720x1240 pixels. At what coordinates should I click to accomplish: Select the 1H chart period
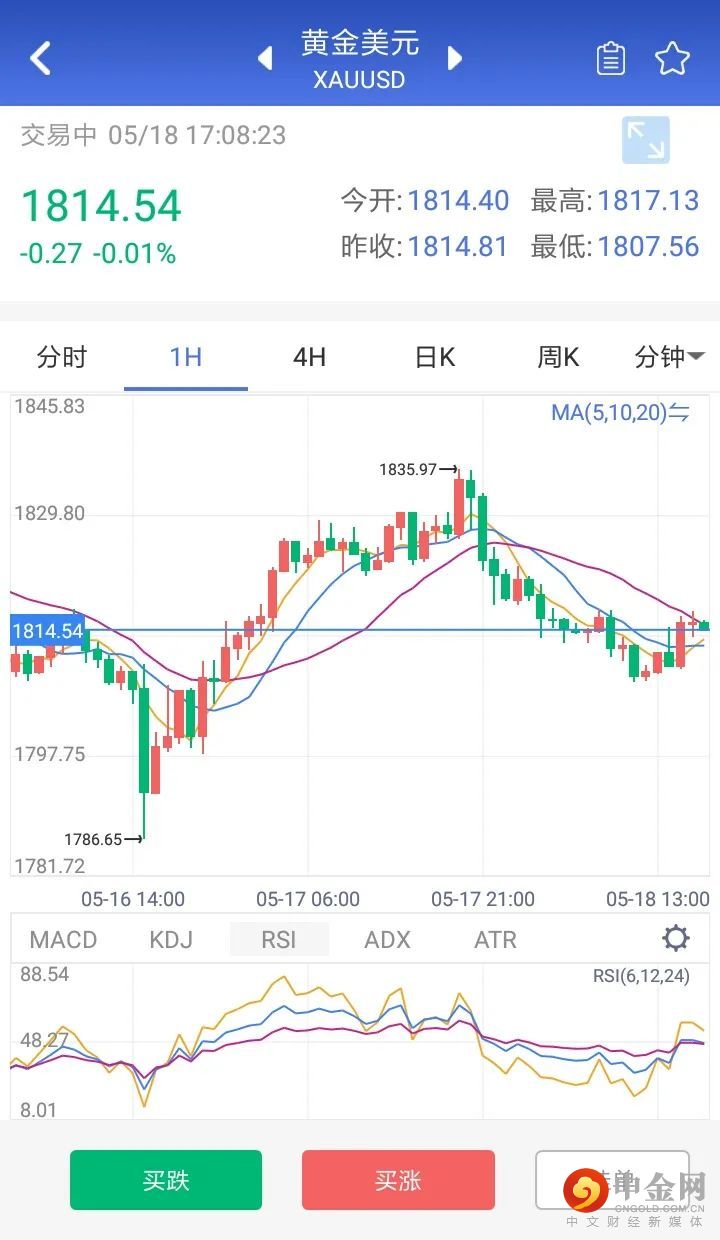point(186,357)
